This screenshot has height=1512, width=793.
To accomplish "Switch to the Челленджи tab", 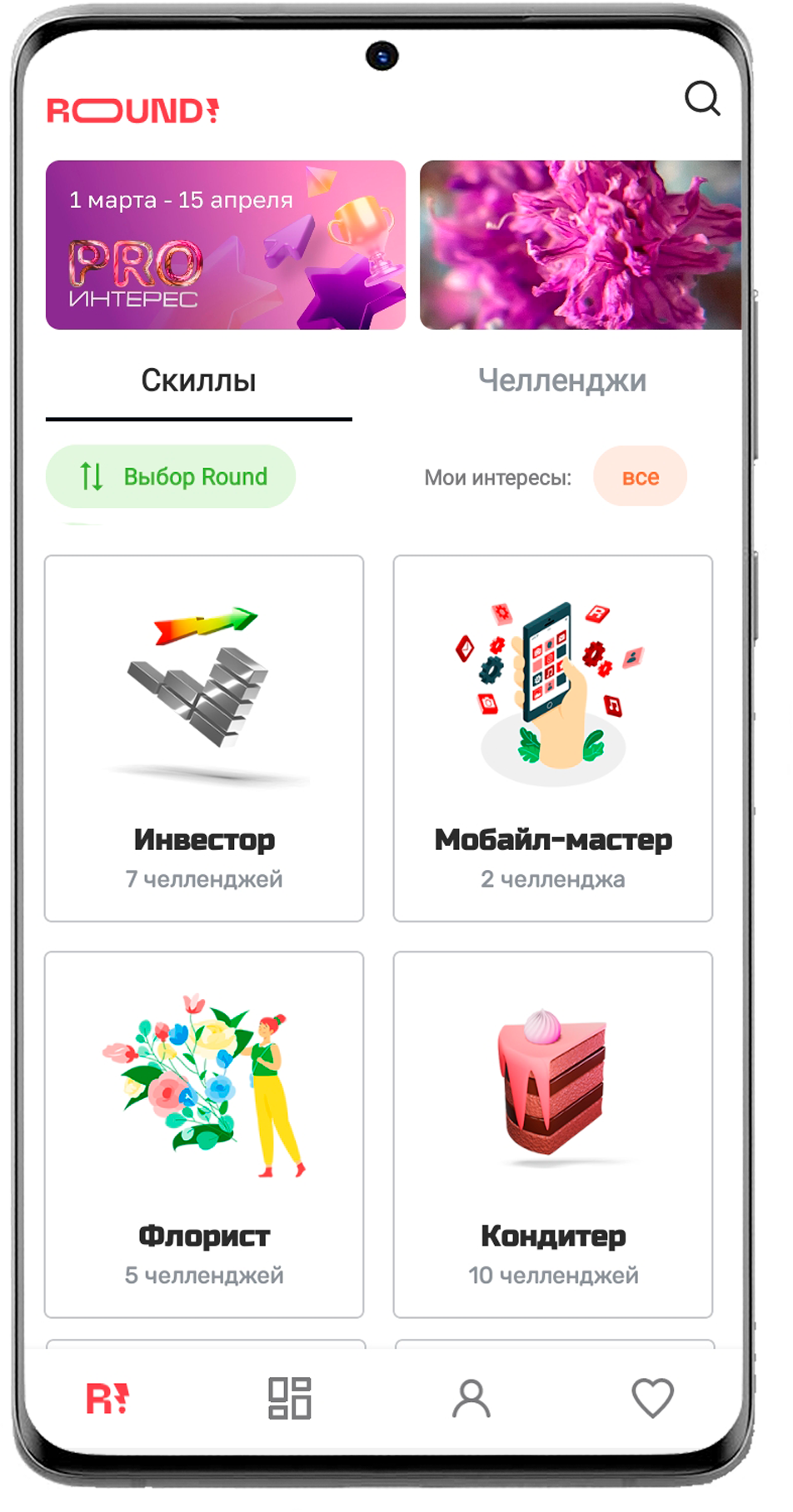I will (561, 380).
